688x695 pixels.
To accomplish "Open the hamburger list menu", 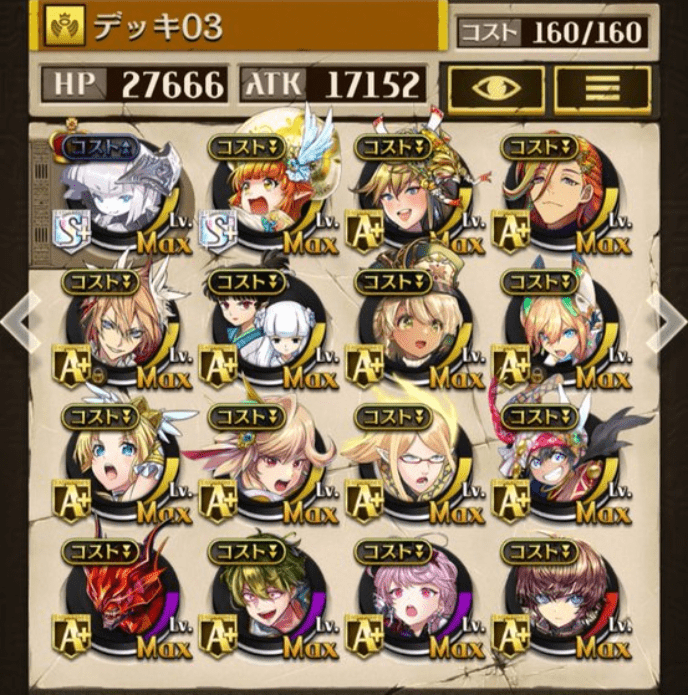I will (602, 89).
